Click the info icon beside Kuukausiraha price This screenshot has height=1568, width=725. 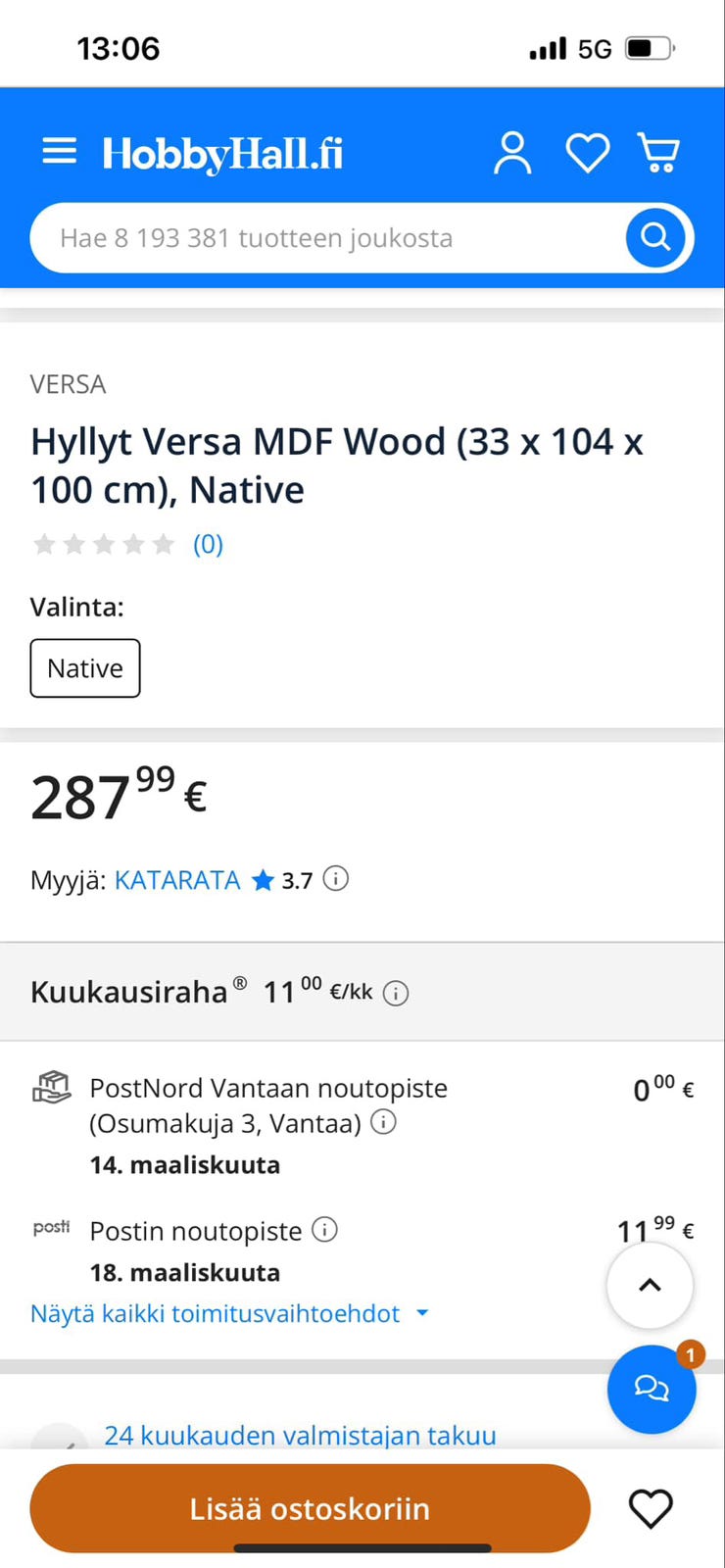(395, 993)
